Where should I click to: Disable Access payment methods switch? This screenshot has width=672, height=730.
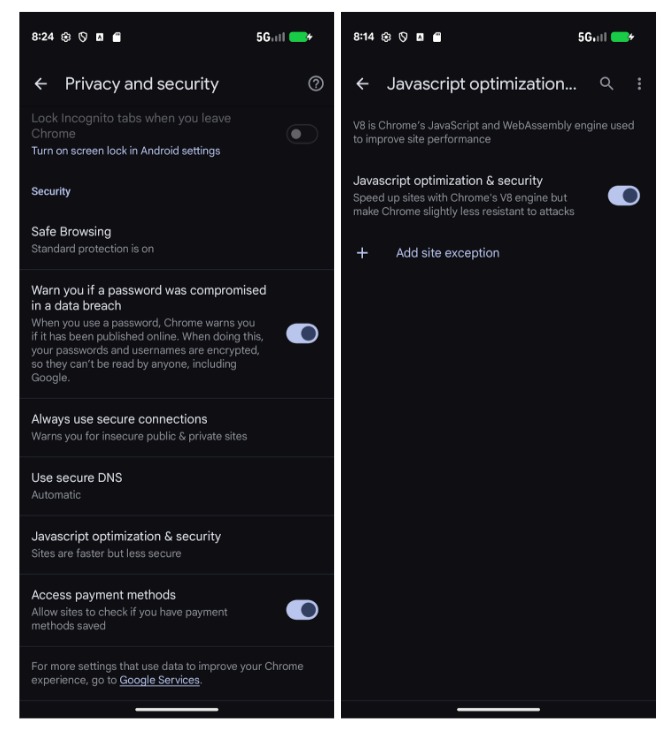tap(302, 610)
